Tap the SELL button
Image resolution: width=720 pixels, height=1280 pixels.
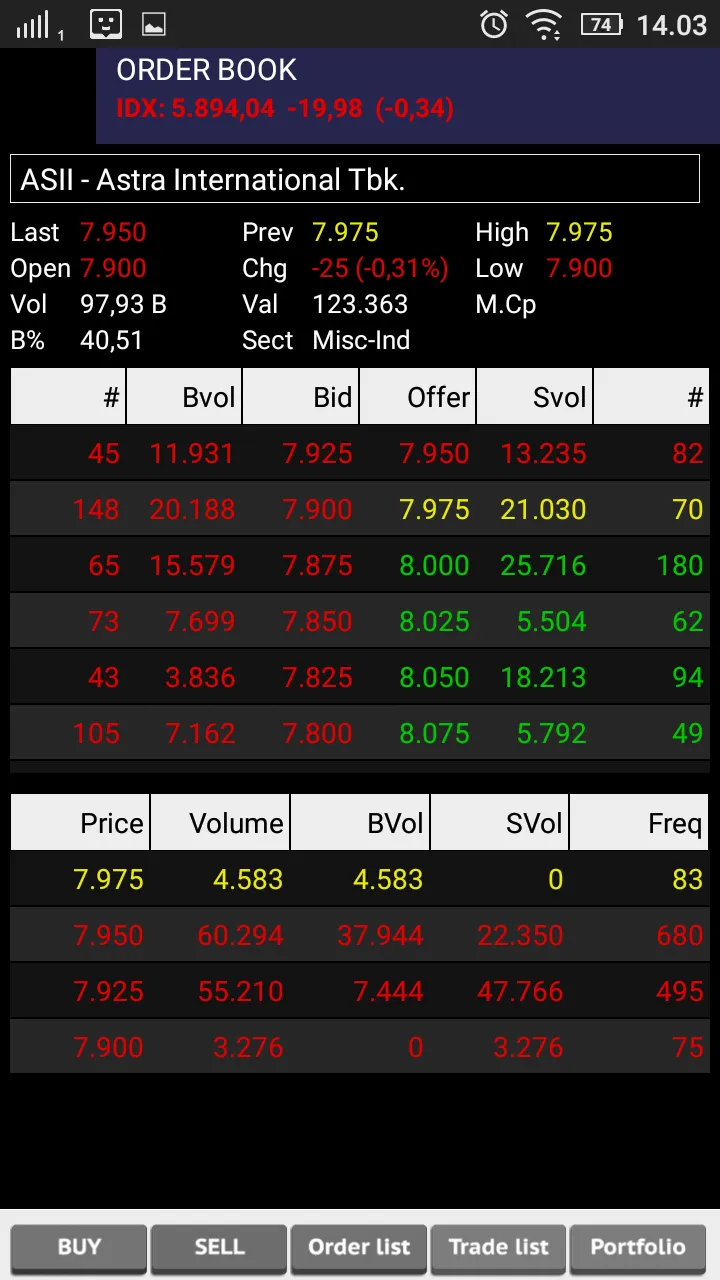pyautogui.click(x=219, y=1247)
